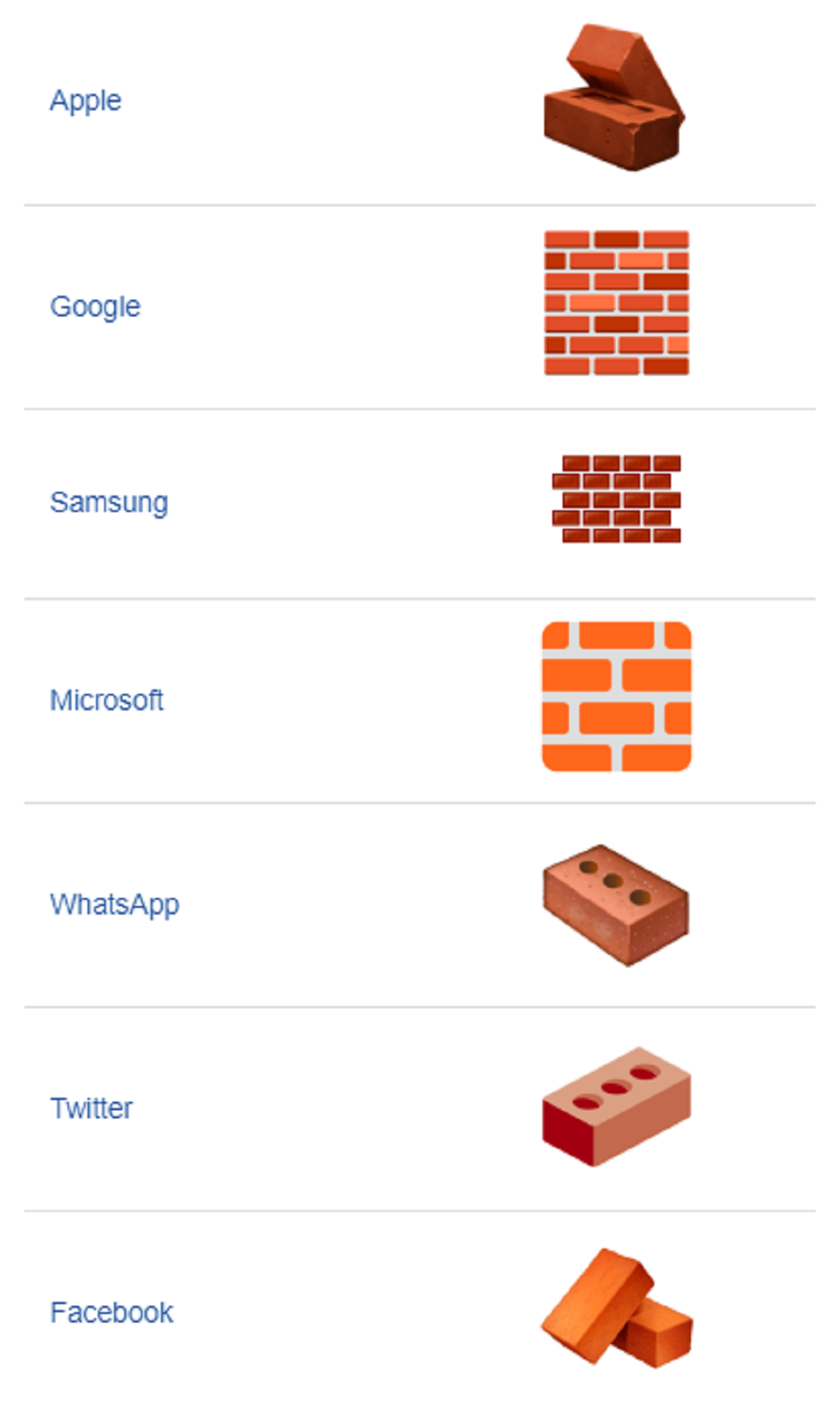The width and height of the screenshot is (840, 1410).
Task: View Google's brick wall emoji image
Action: 616,303
